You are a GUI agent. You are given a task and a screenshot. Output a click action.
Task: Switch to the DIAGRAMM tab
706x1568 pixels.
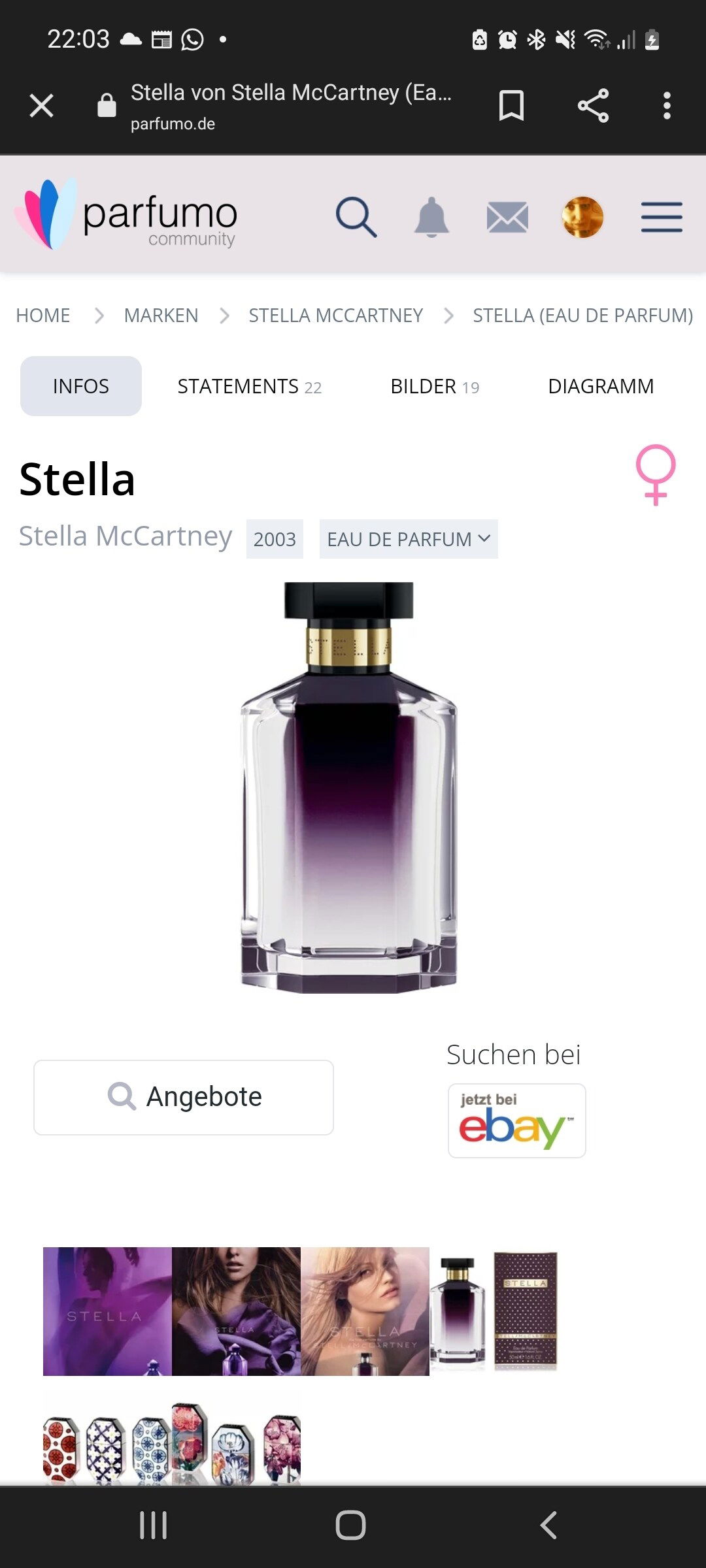pos(601,386)
